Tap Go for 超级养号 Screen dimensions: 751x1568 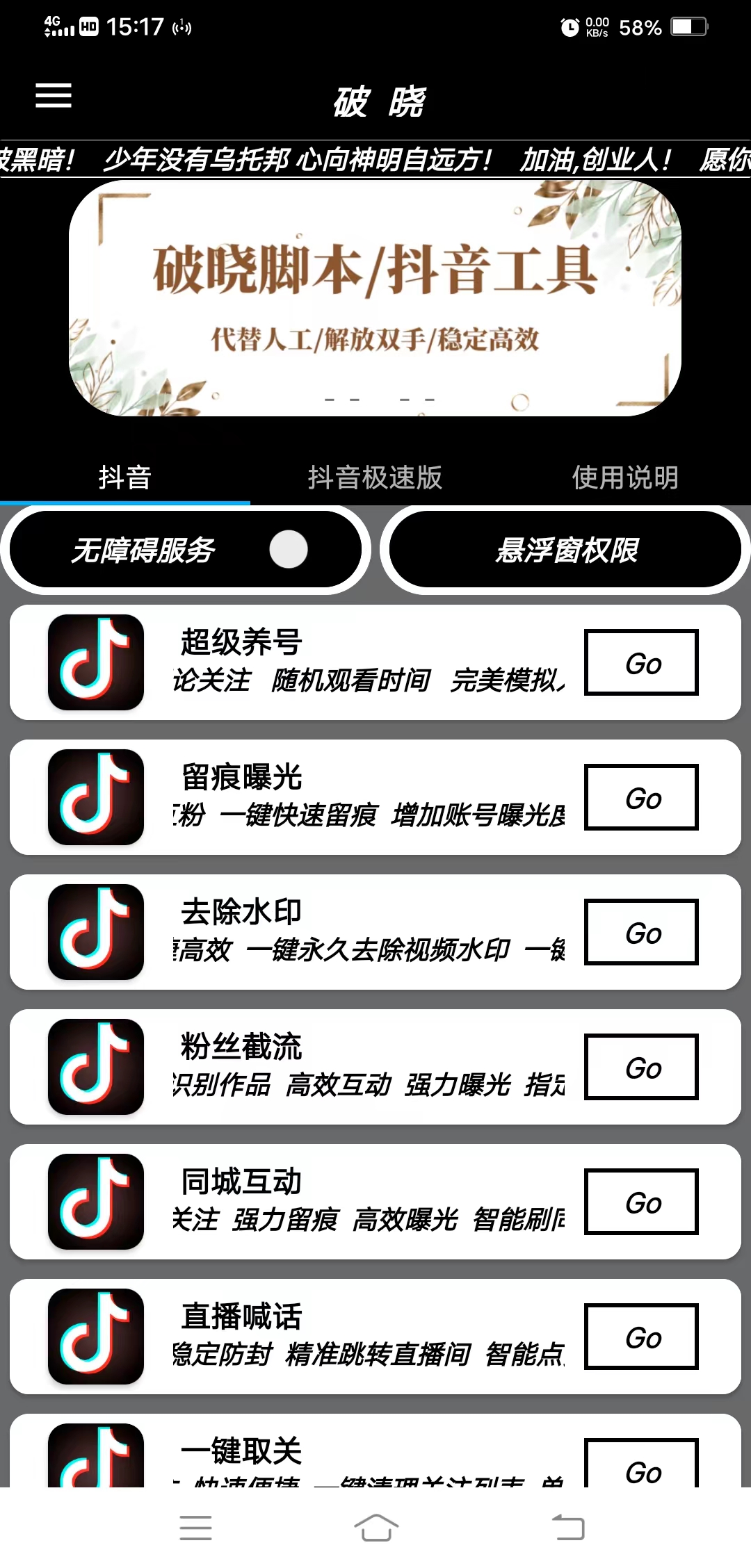point(641,662)
